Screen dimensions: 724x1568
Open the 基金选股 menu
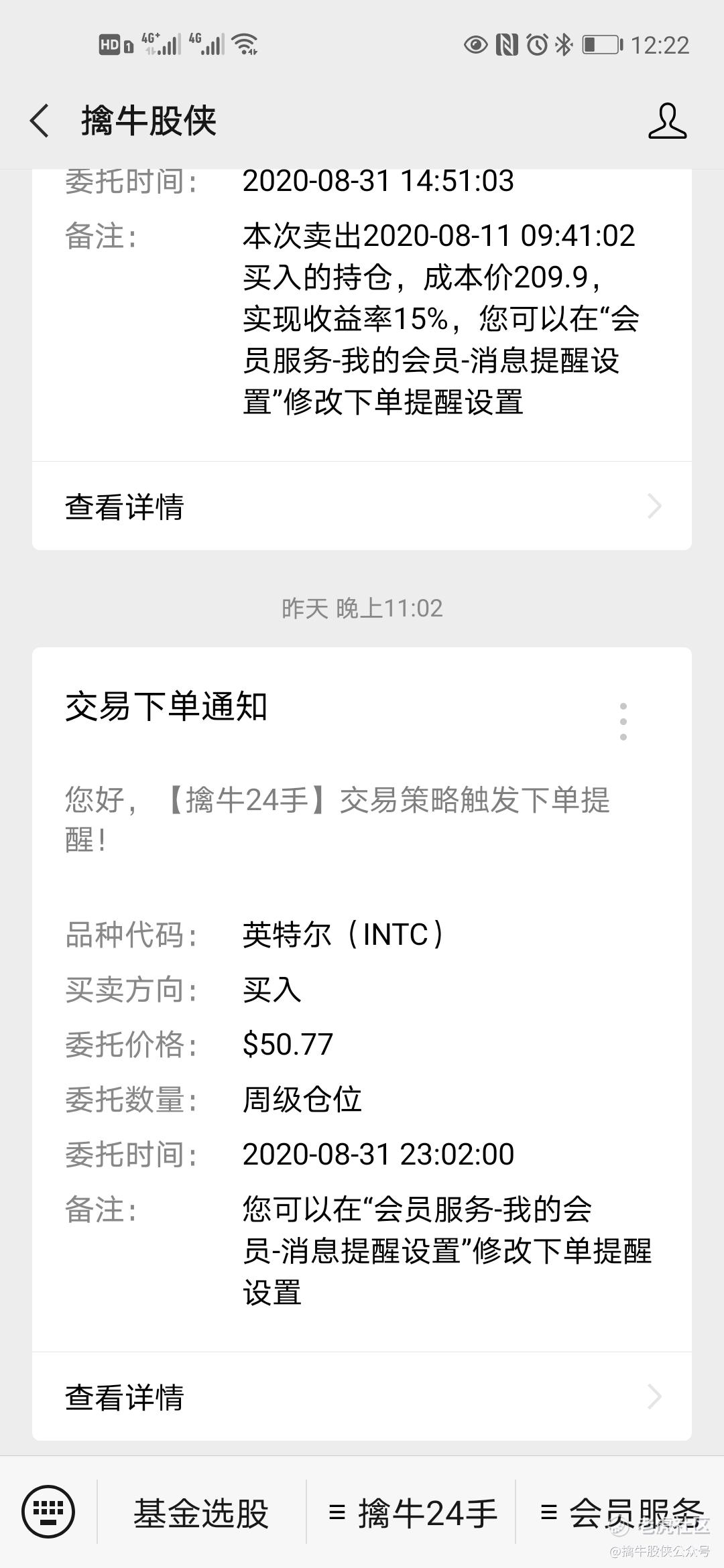pyautogui.click(x=201, y=1512)
